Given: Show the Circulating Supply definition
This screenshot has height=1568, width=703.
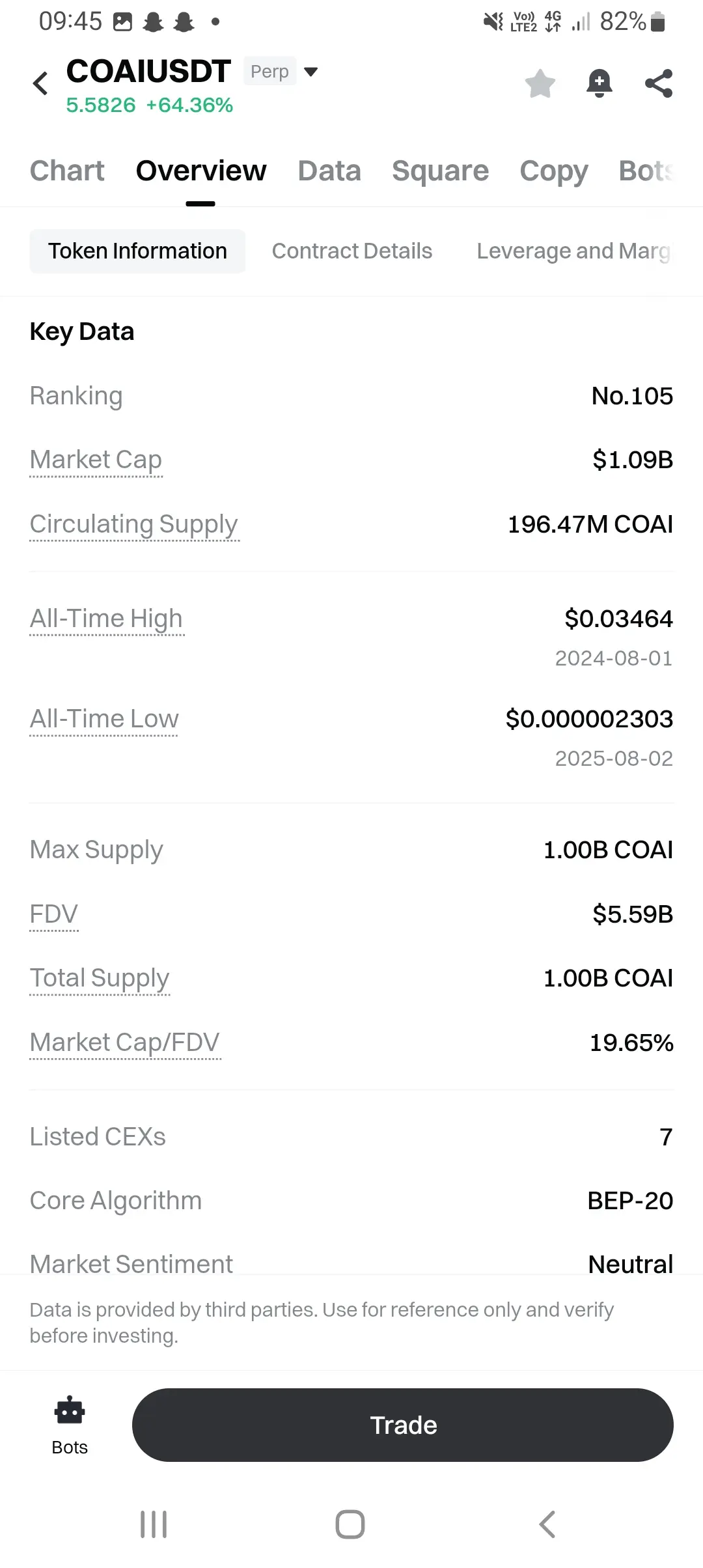Looking at the screenshot, I should tap(134, 524).
